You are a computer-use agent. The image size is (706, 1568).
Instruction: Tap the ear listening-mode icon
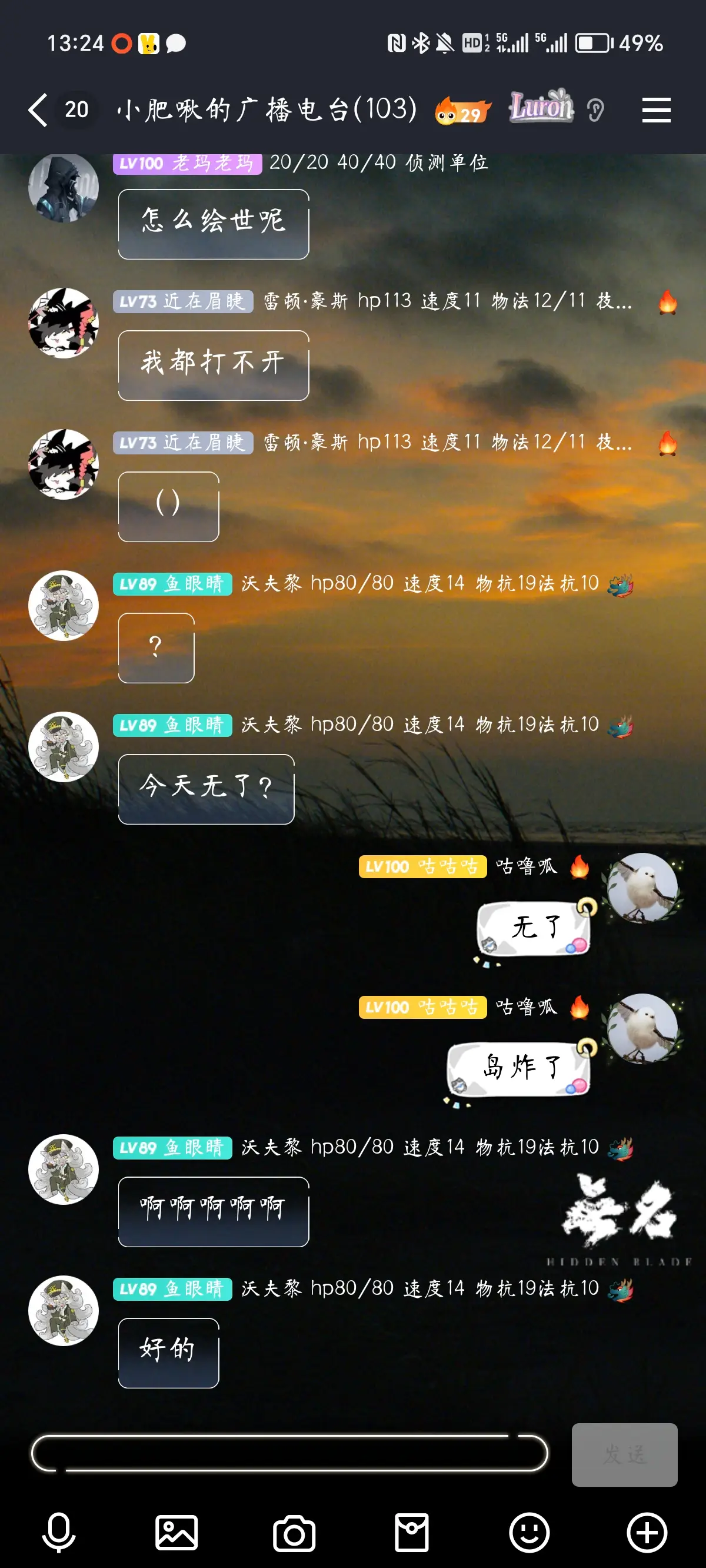[595, 110]
